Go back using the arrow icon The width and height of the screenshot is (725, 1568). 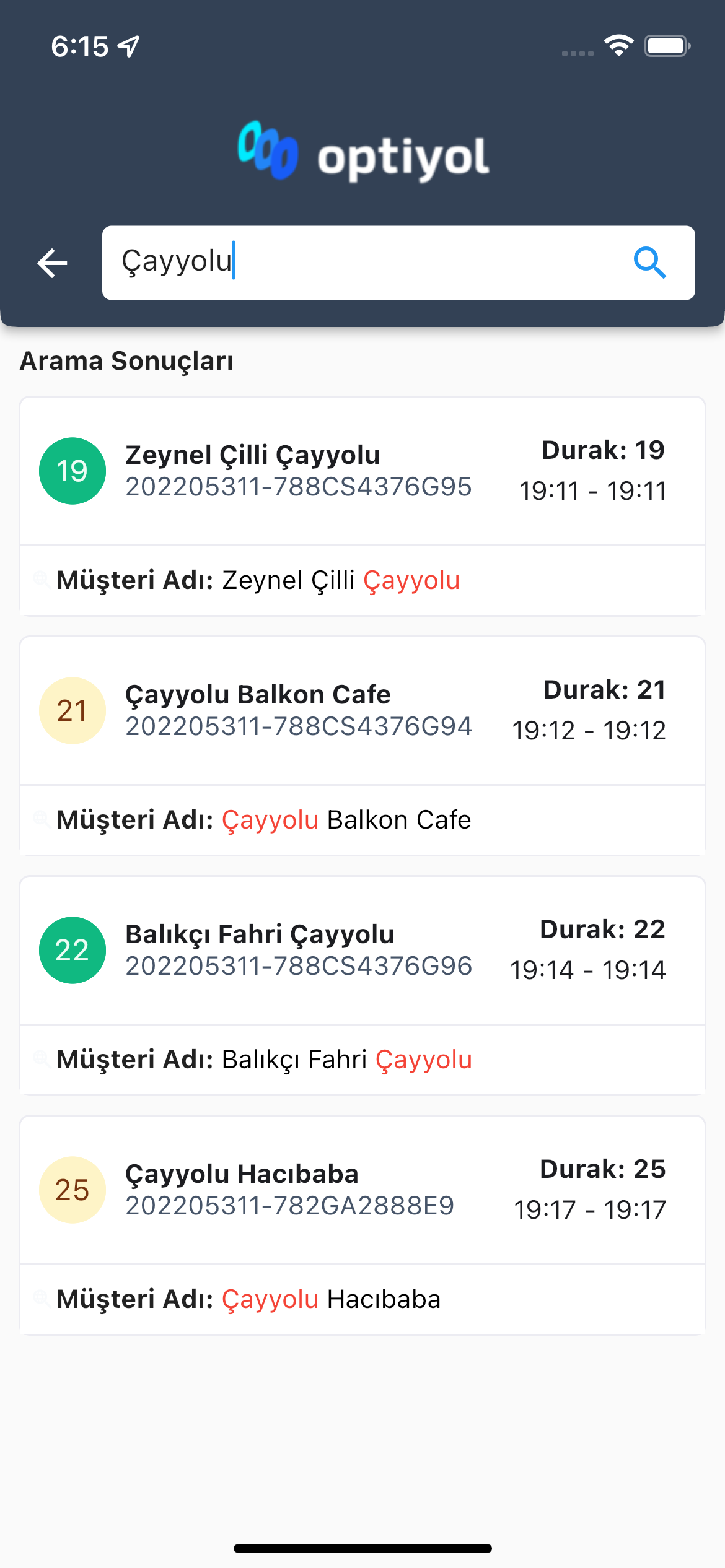click(52, 263)
